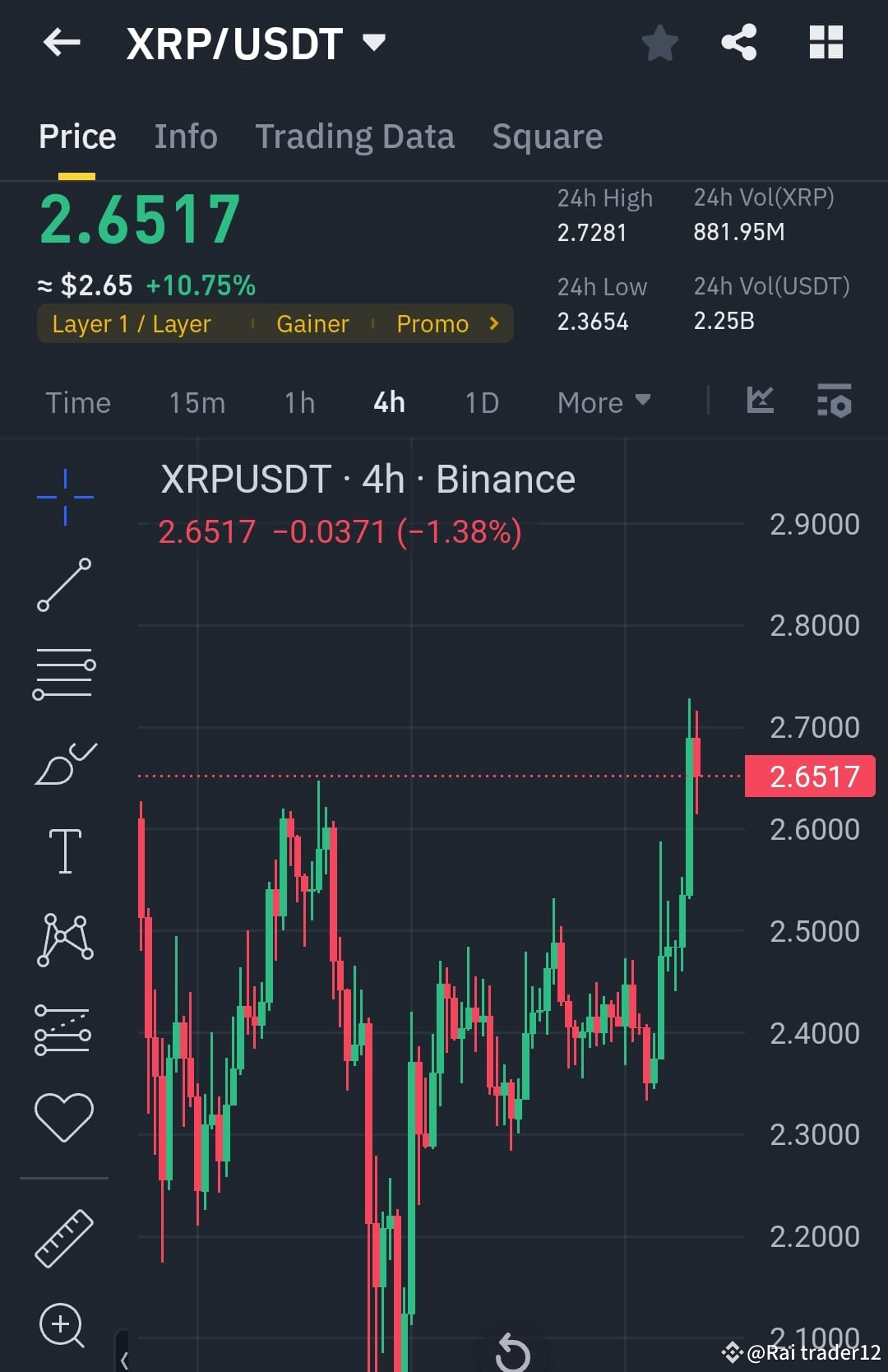
Task: Tap the back arrow to exit chart
Action: (x=61, y=42)
